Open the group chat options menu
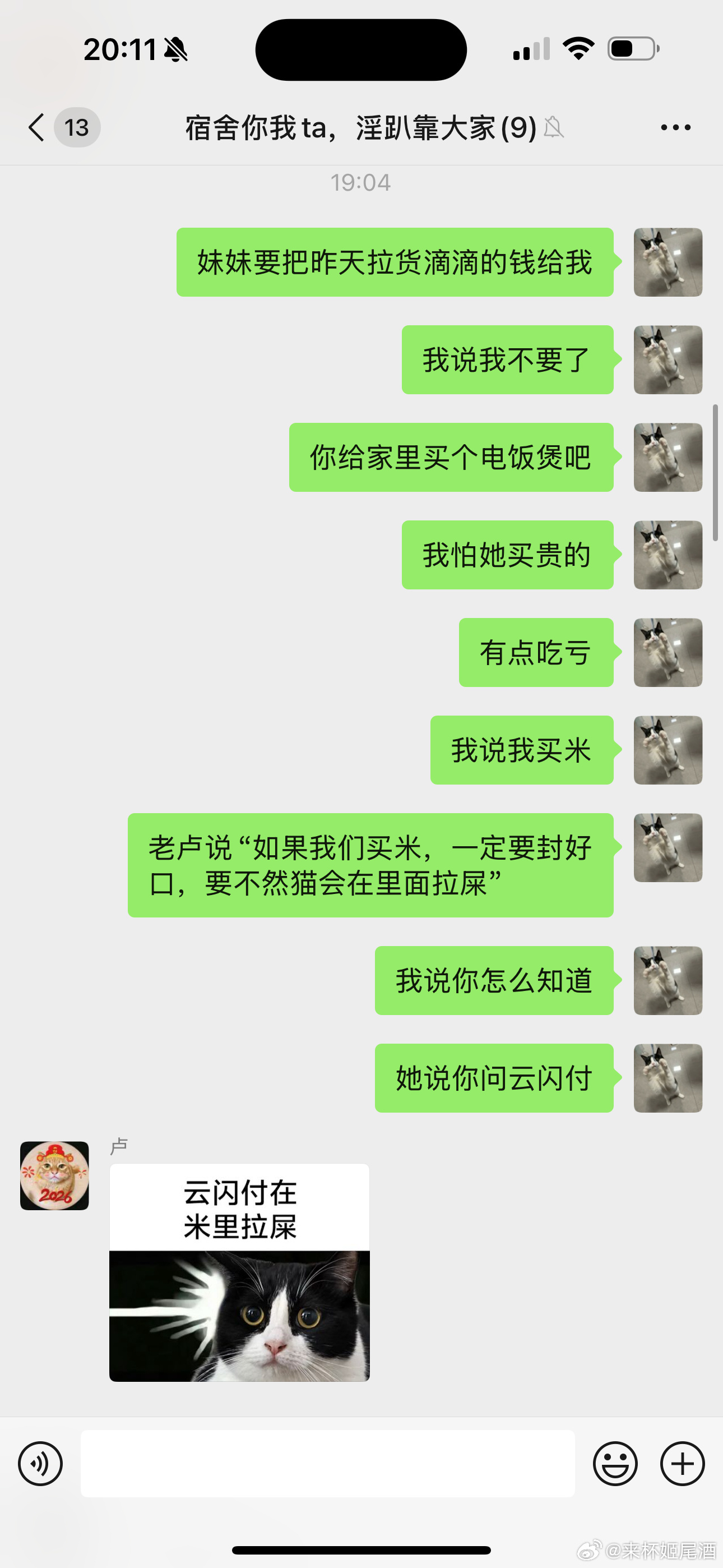Image resolution: width=723 pixels, height=1568 pixels. [x=675, y=128]
